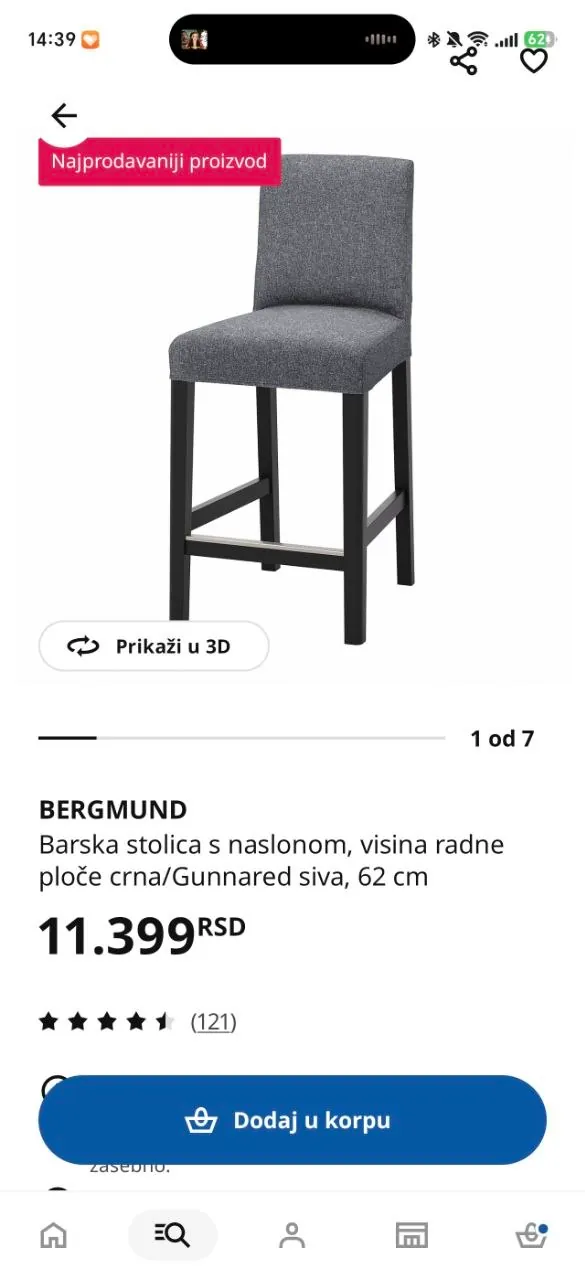Go back using the back arrow
Screen dimensions: 585x1280
click(64, 116)
